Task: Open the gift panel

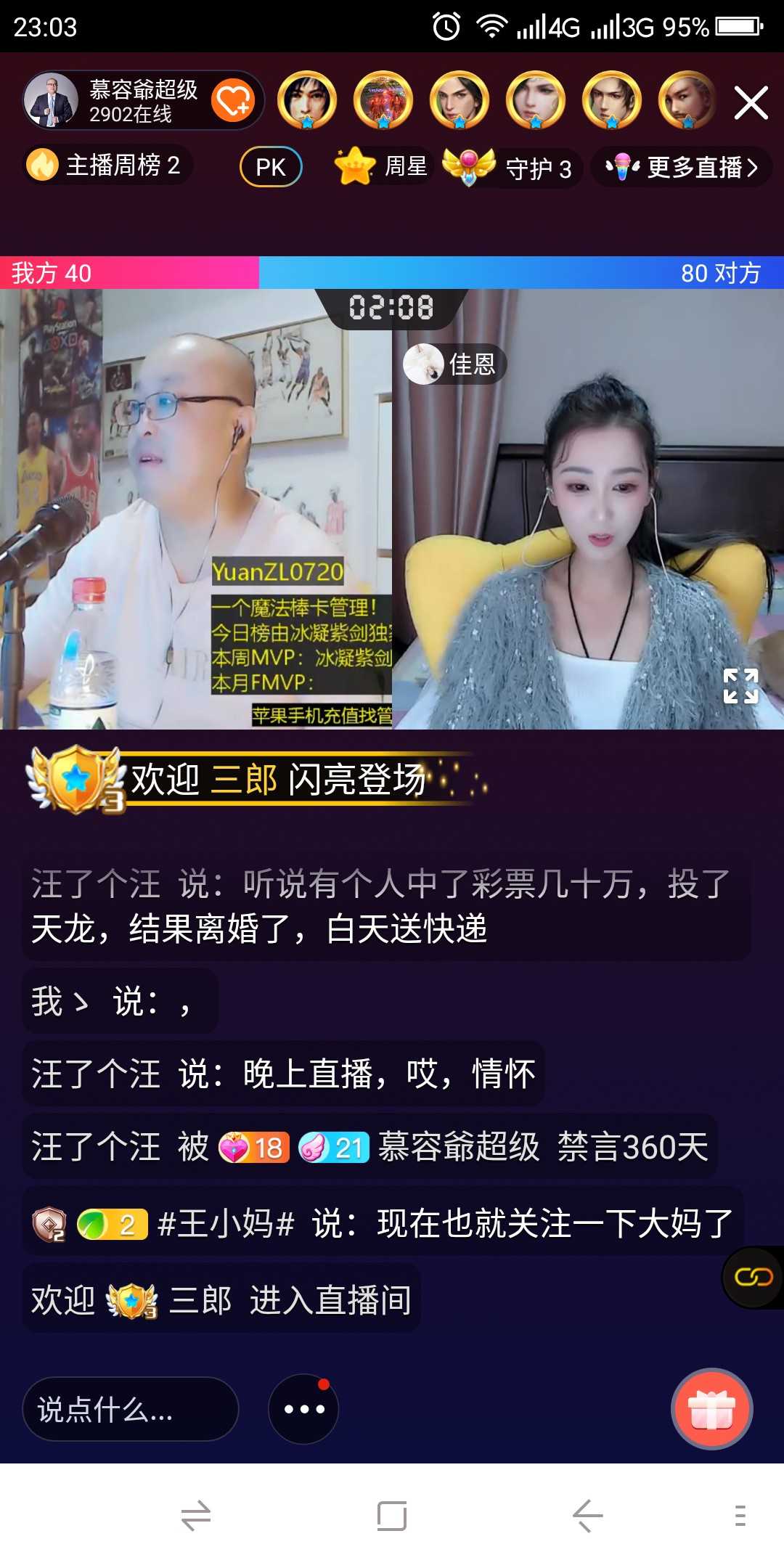Action: click(711, 1409)
